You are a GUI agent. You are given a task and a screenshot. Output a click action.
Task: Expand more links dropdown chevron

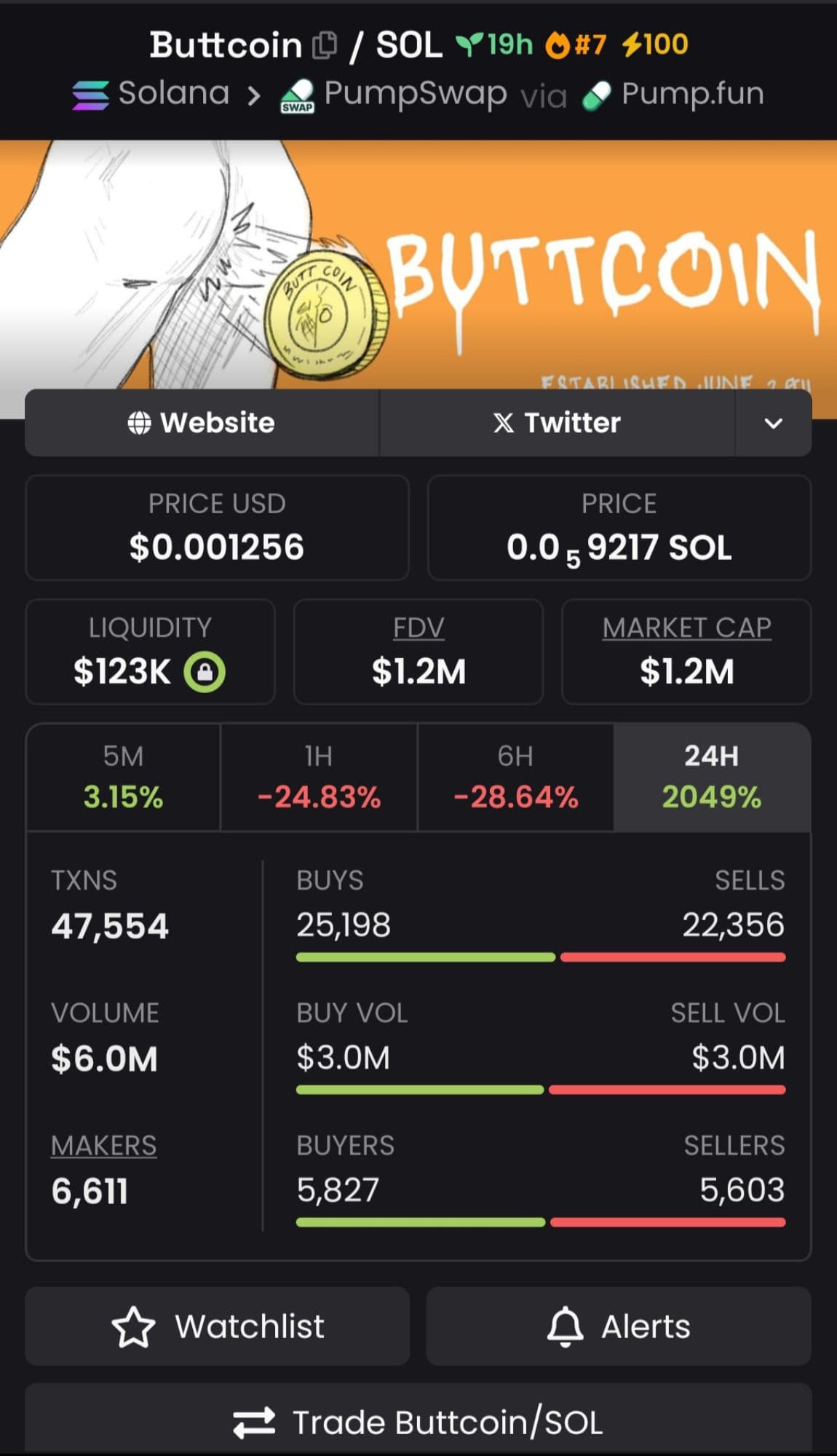(x=773, y=423)
